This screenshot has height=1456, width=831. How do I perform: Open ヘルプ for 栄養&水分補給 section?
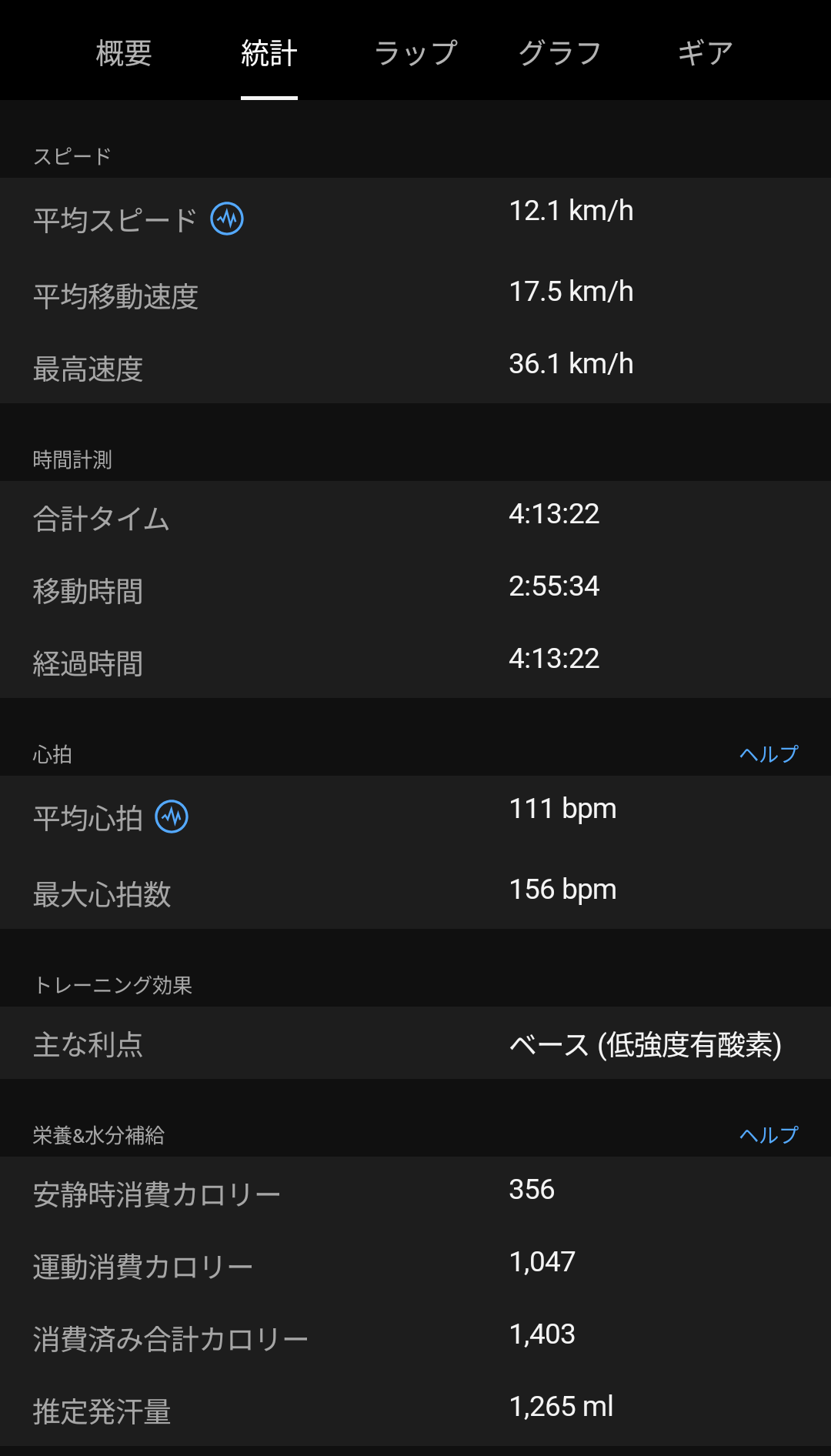[768, 1135]
